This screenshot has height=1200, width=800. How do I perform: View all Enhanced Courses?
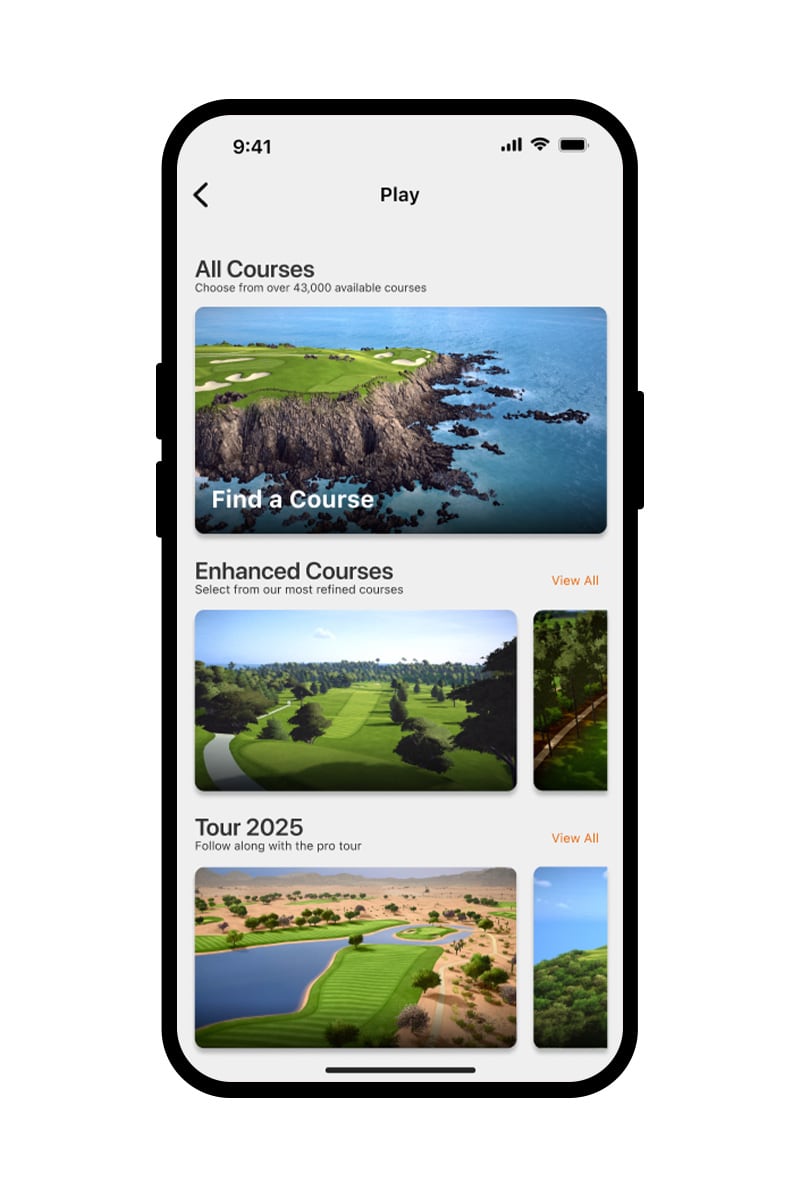pos(575,580)
